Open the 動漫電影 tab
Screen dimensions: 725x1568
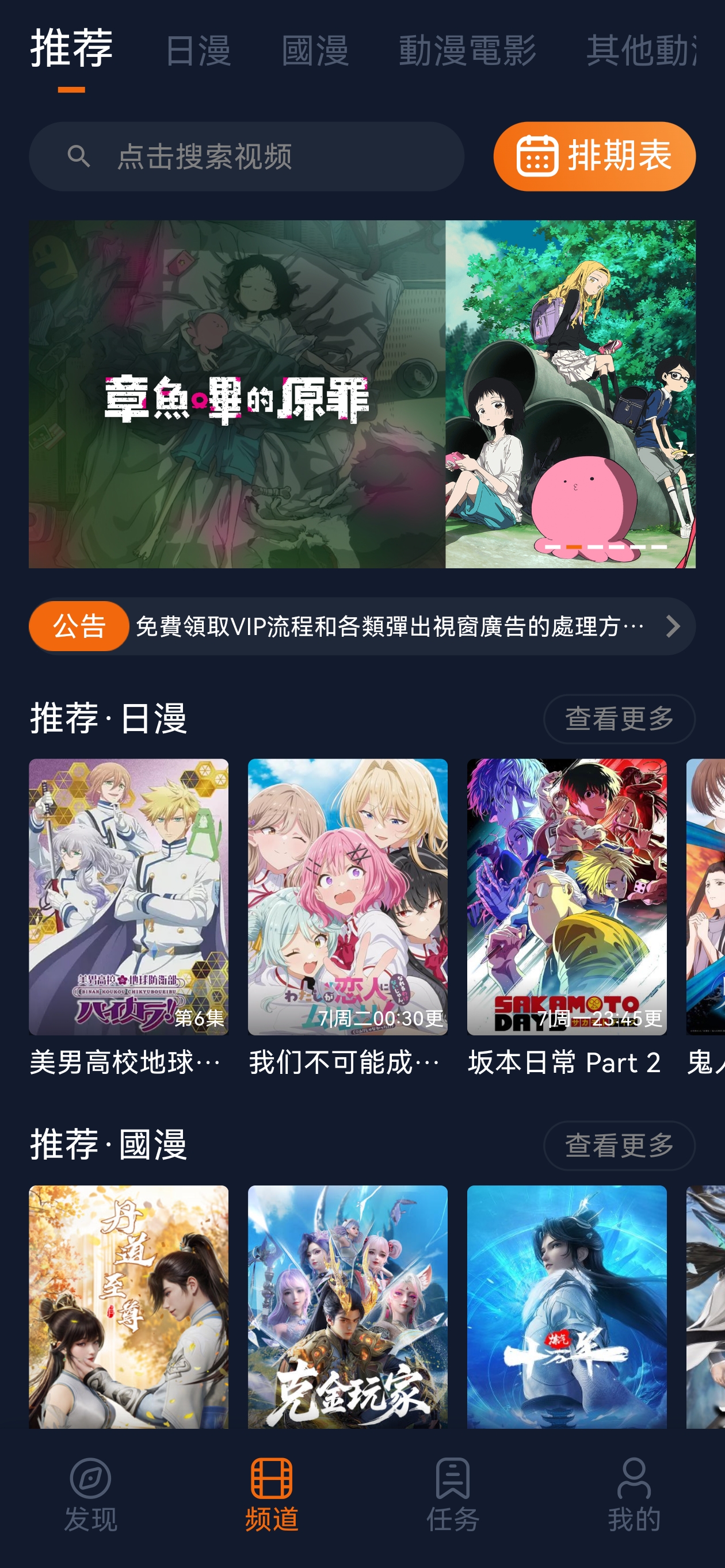[x=467, y=50]
